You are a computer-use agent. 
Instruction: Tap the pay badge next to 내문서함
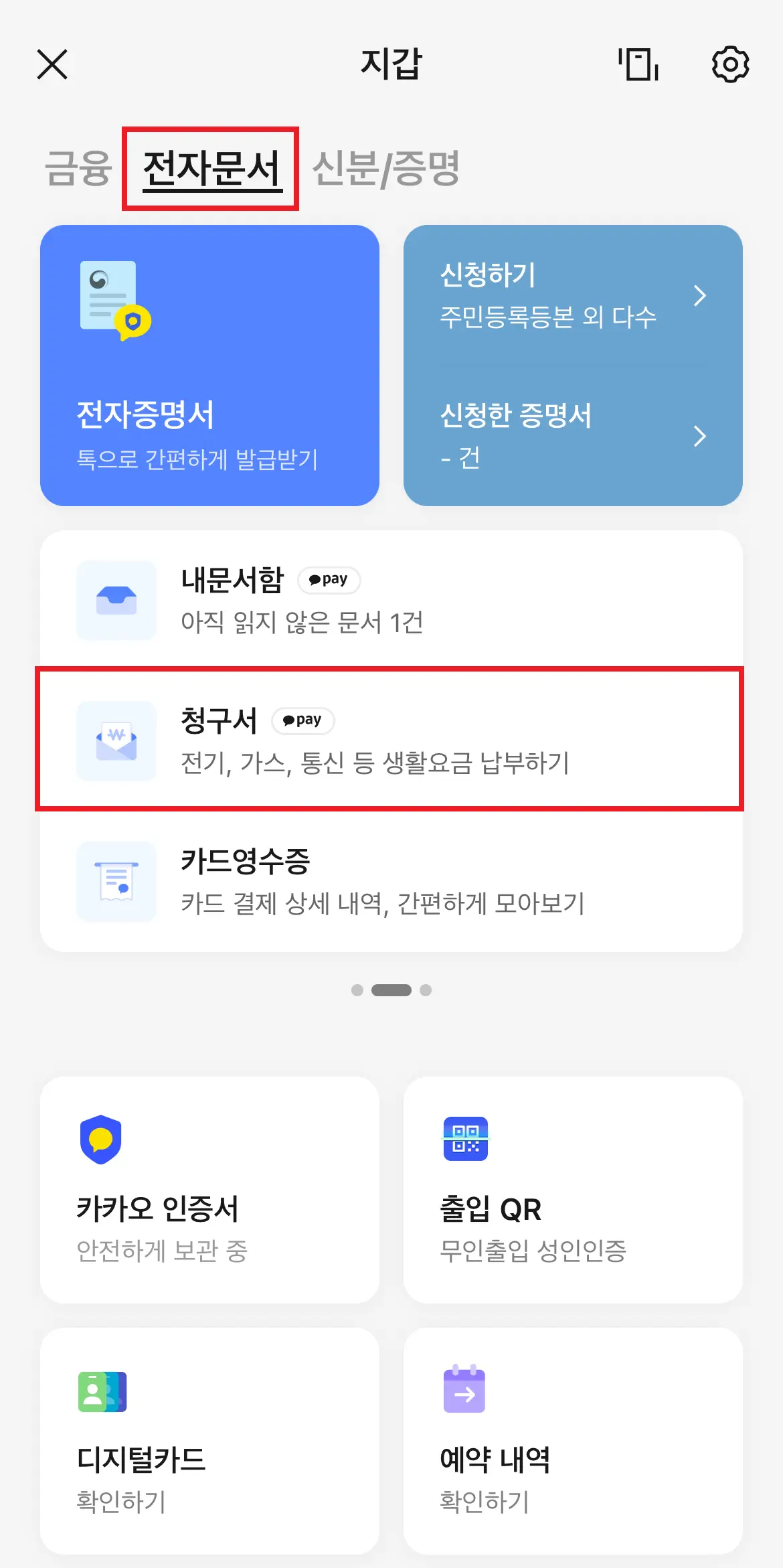pyautogui.click(x=329, y=580)
